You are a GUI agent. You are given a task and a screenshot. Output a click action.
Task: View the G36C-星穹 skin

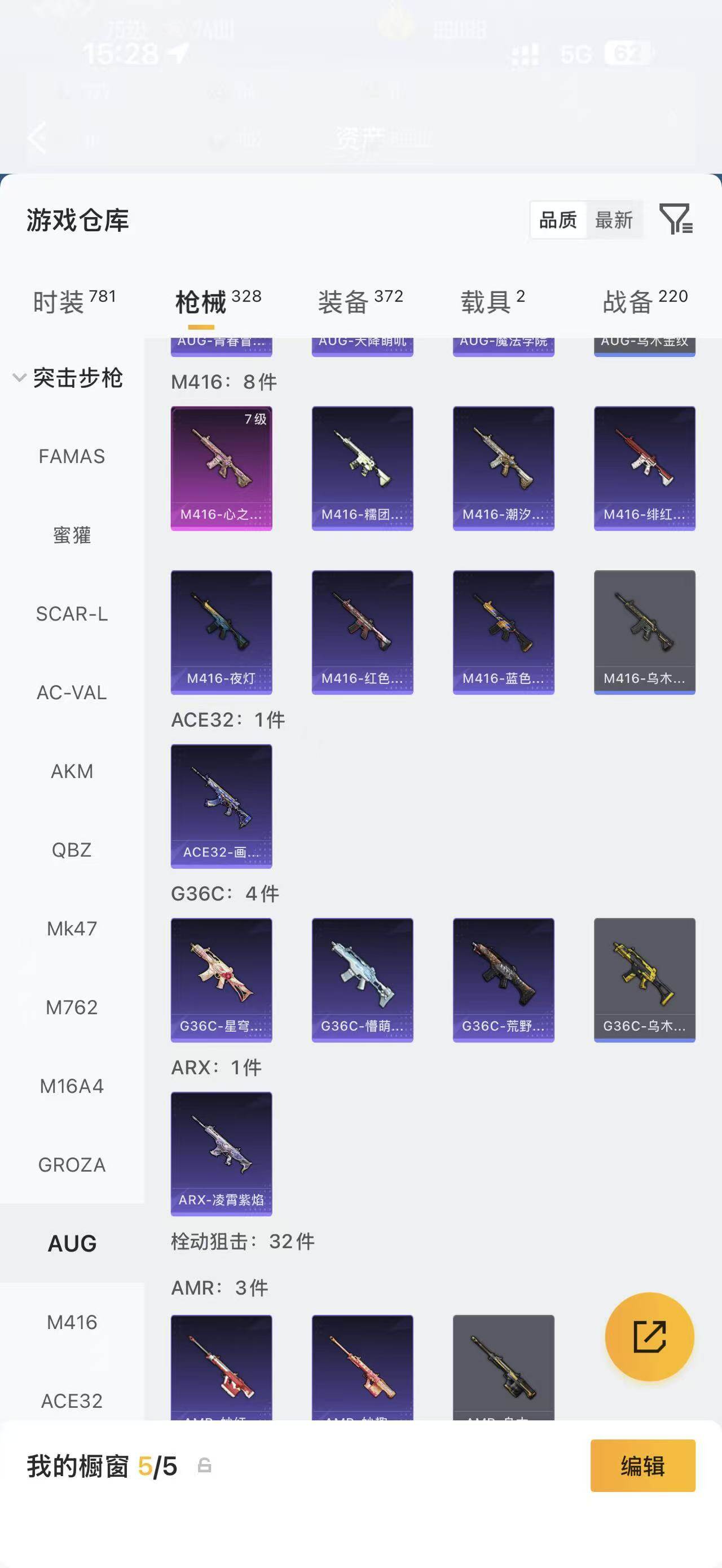(x=222, y=980)
